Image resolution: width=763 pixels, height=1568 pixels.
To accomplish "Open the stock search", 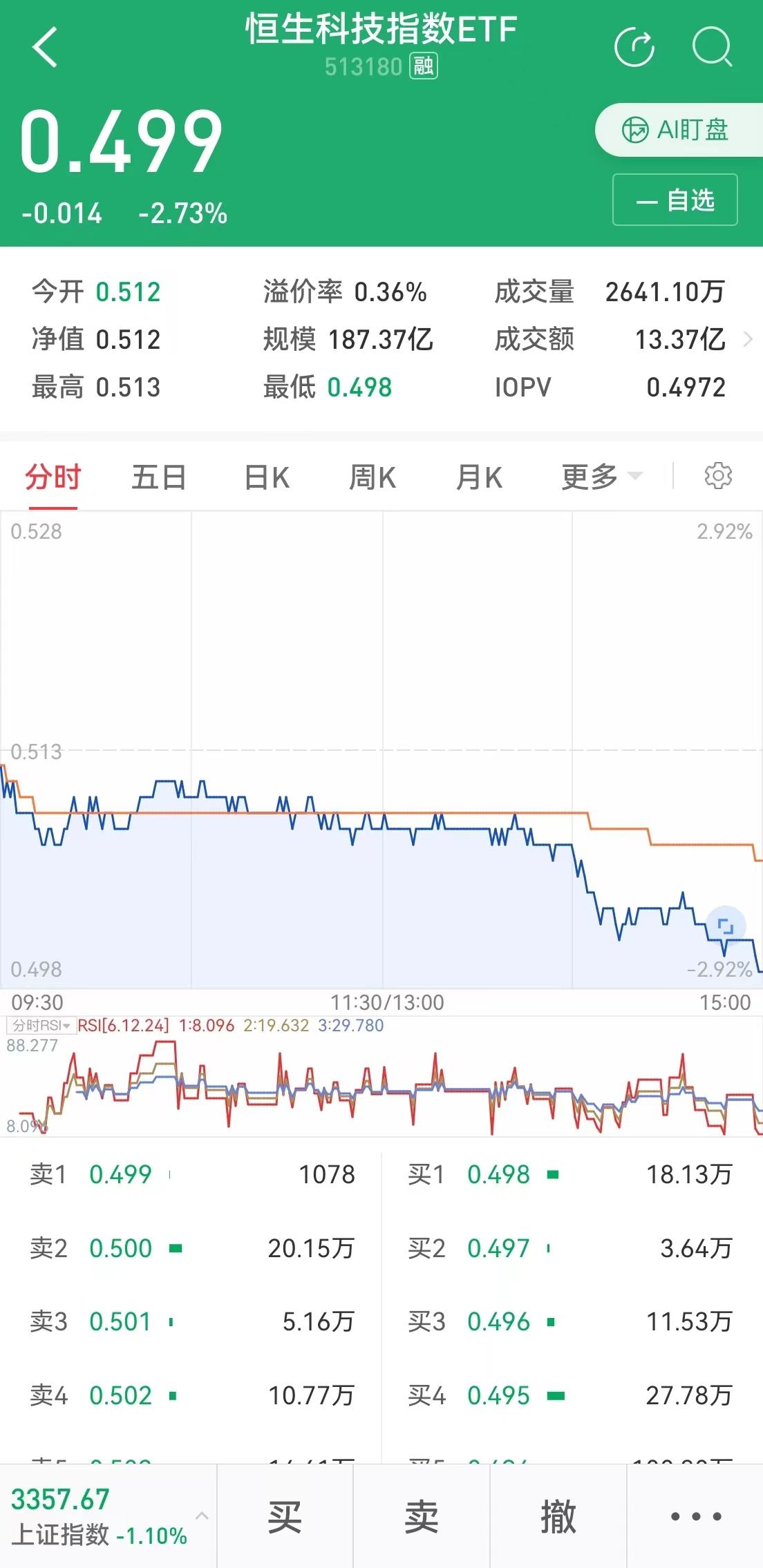I will click(x=712, y=46).
